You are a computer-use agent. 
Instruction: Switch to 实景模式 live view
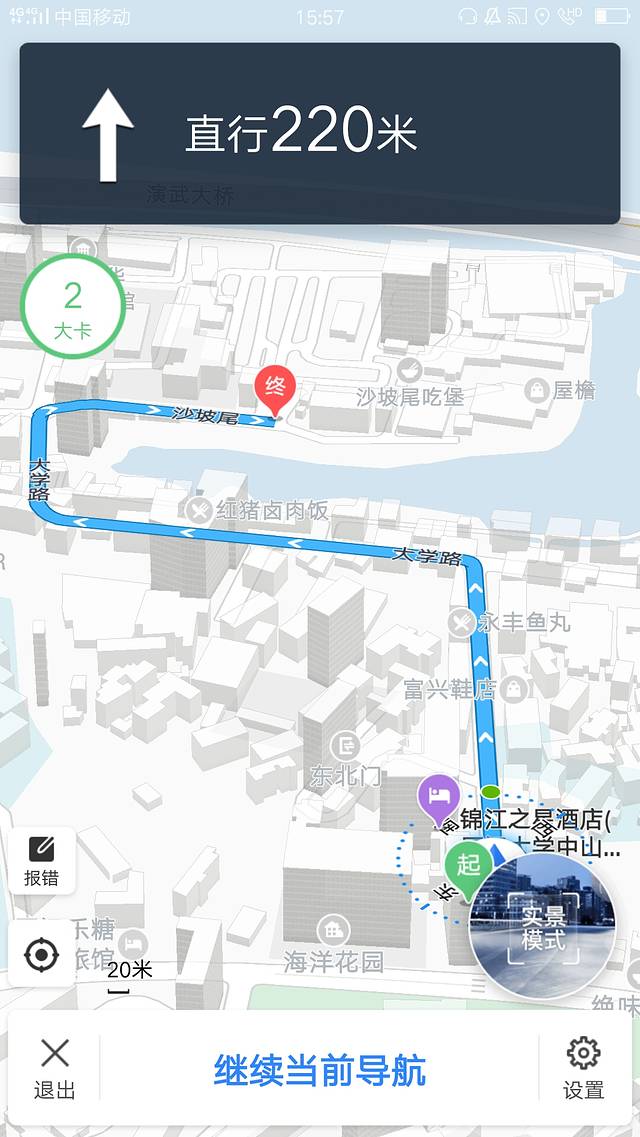click(541, 927)
